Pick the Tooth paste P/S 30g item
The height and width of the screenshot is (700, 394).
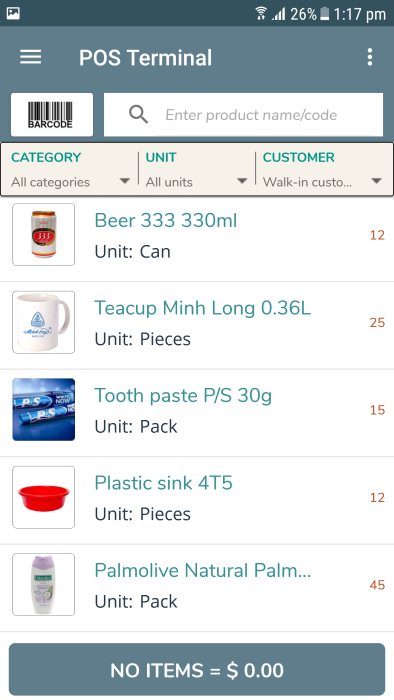(x=197, y=410)
